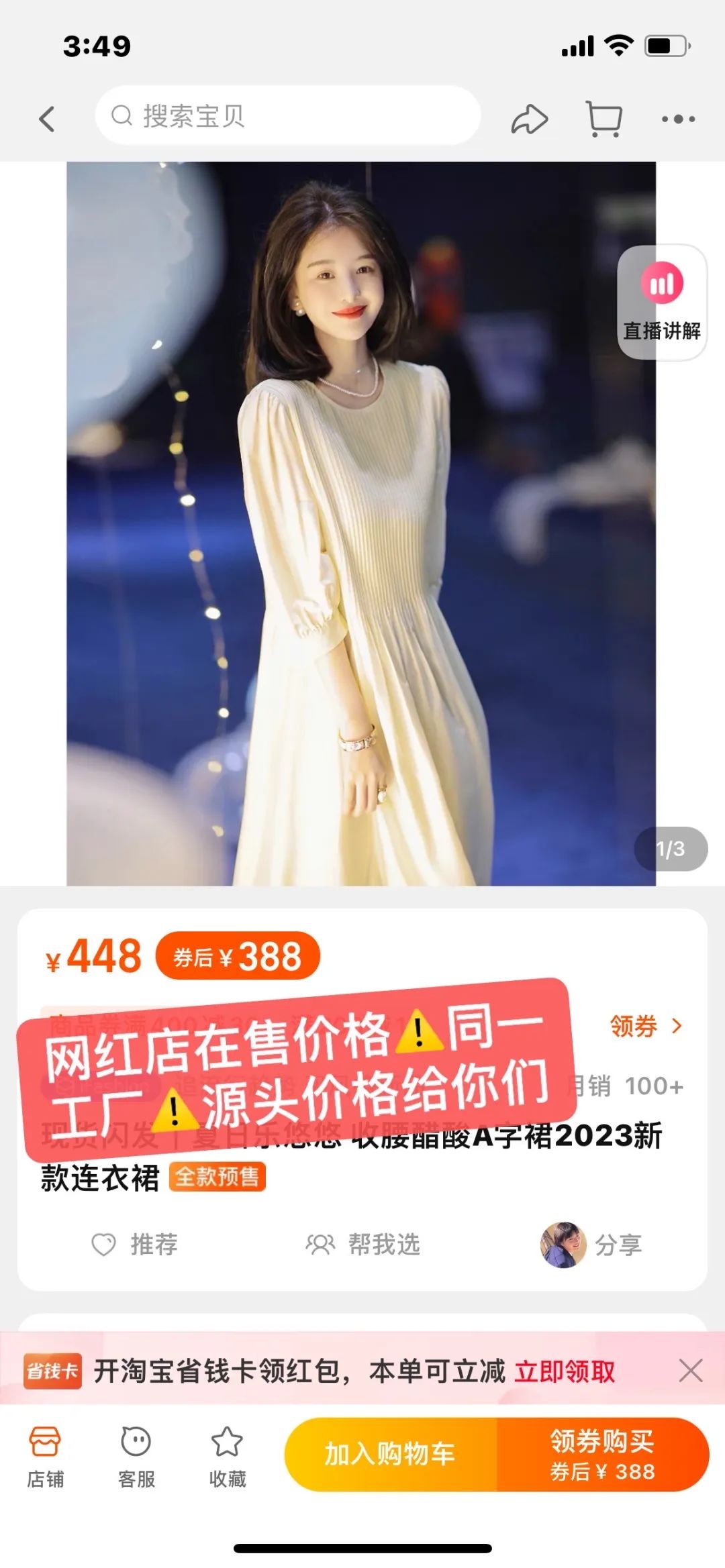Image resolution: width=725 pixels, height=1568 pixels.
Task: Open 帮我选 to ask friends
Action: point(363,1245)
